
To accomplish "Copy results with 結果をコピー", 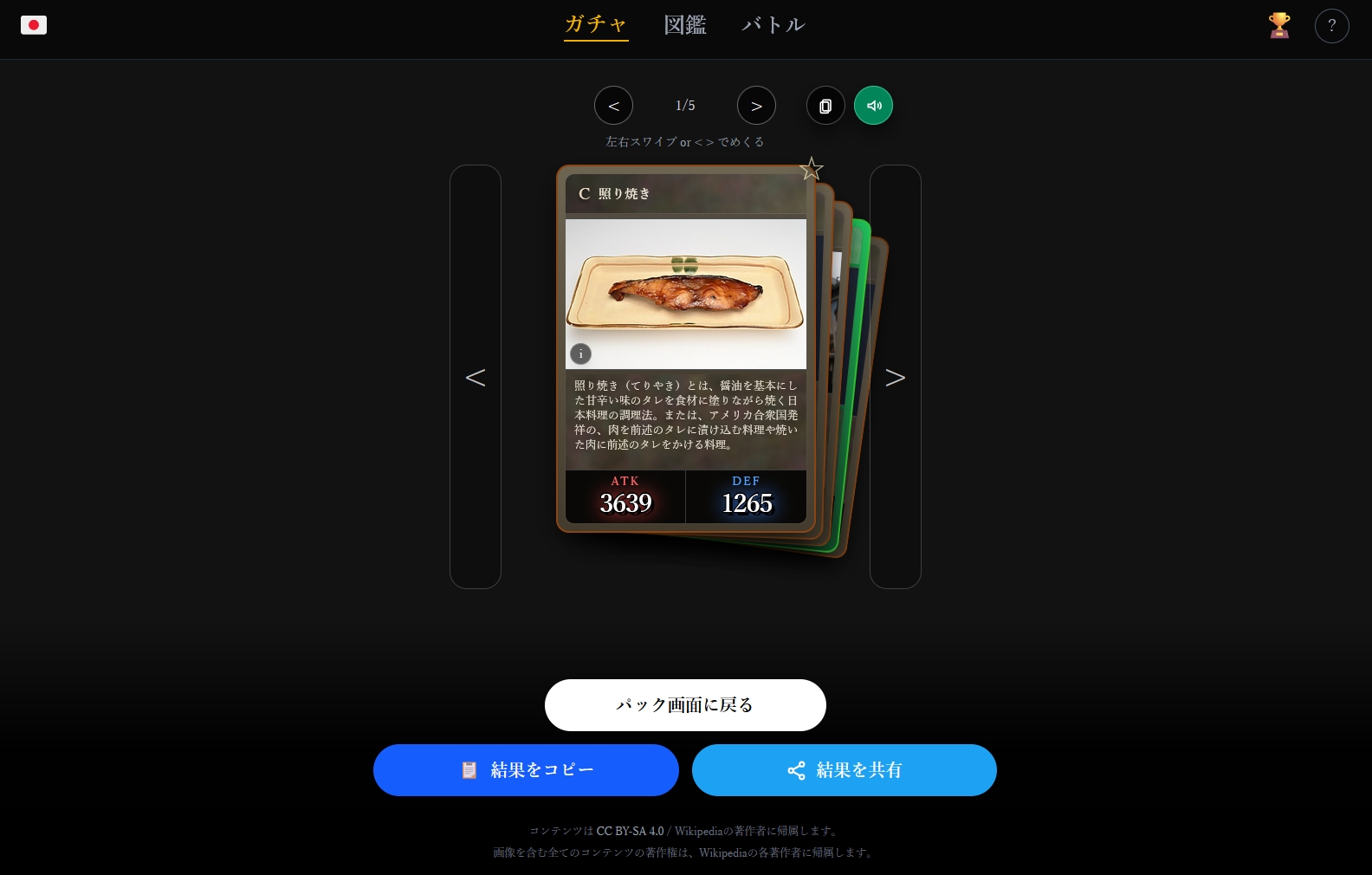I will pos(526,770).
